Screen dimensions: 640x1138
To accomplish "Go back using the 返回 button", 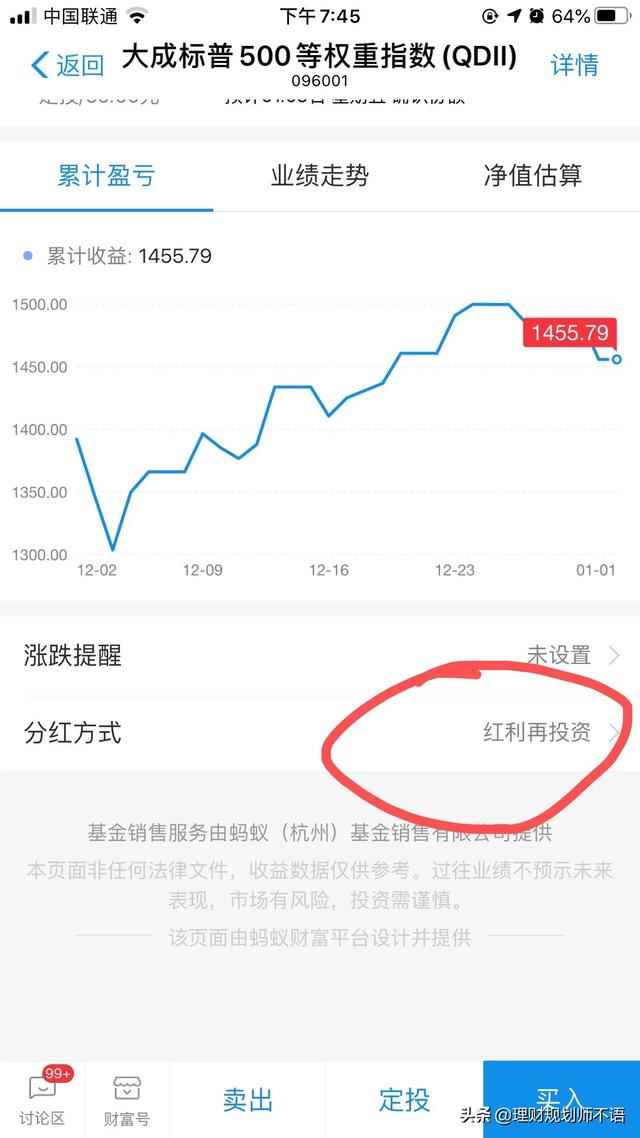I will click(68, 66).
